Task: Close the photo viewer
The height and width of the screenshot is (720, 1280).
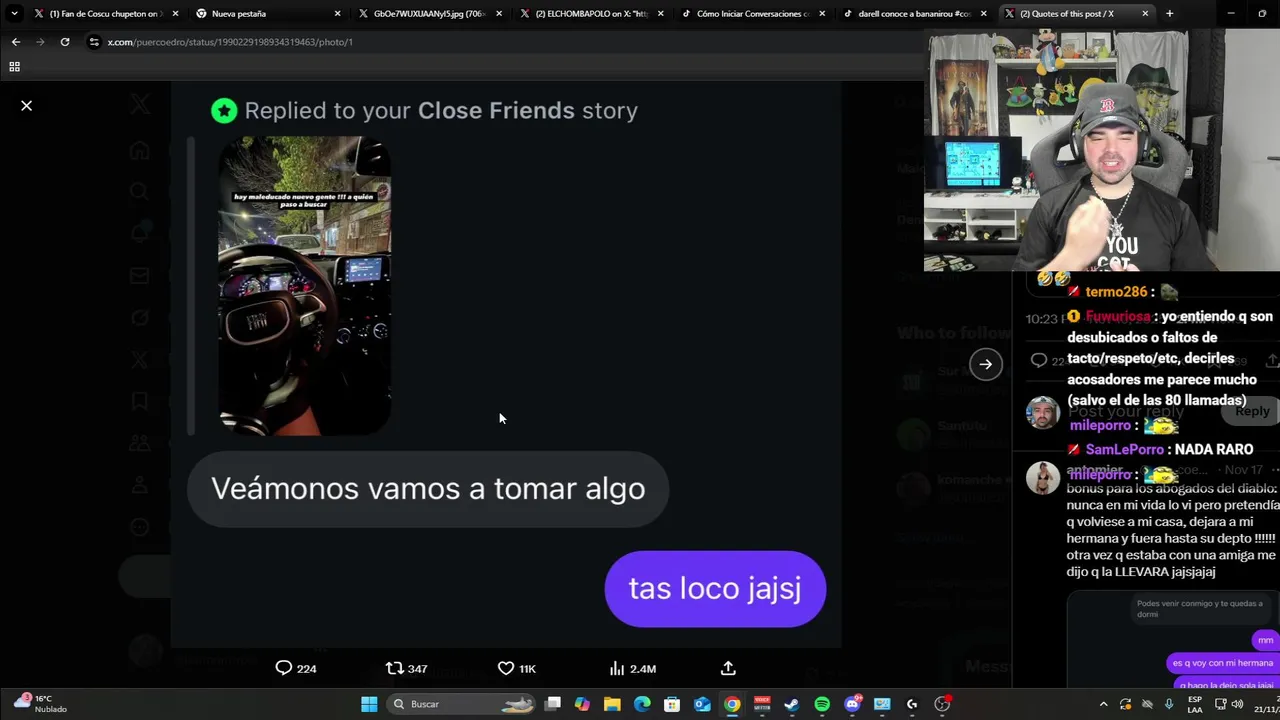Action: coord(27,105)
